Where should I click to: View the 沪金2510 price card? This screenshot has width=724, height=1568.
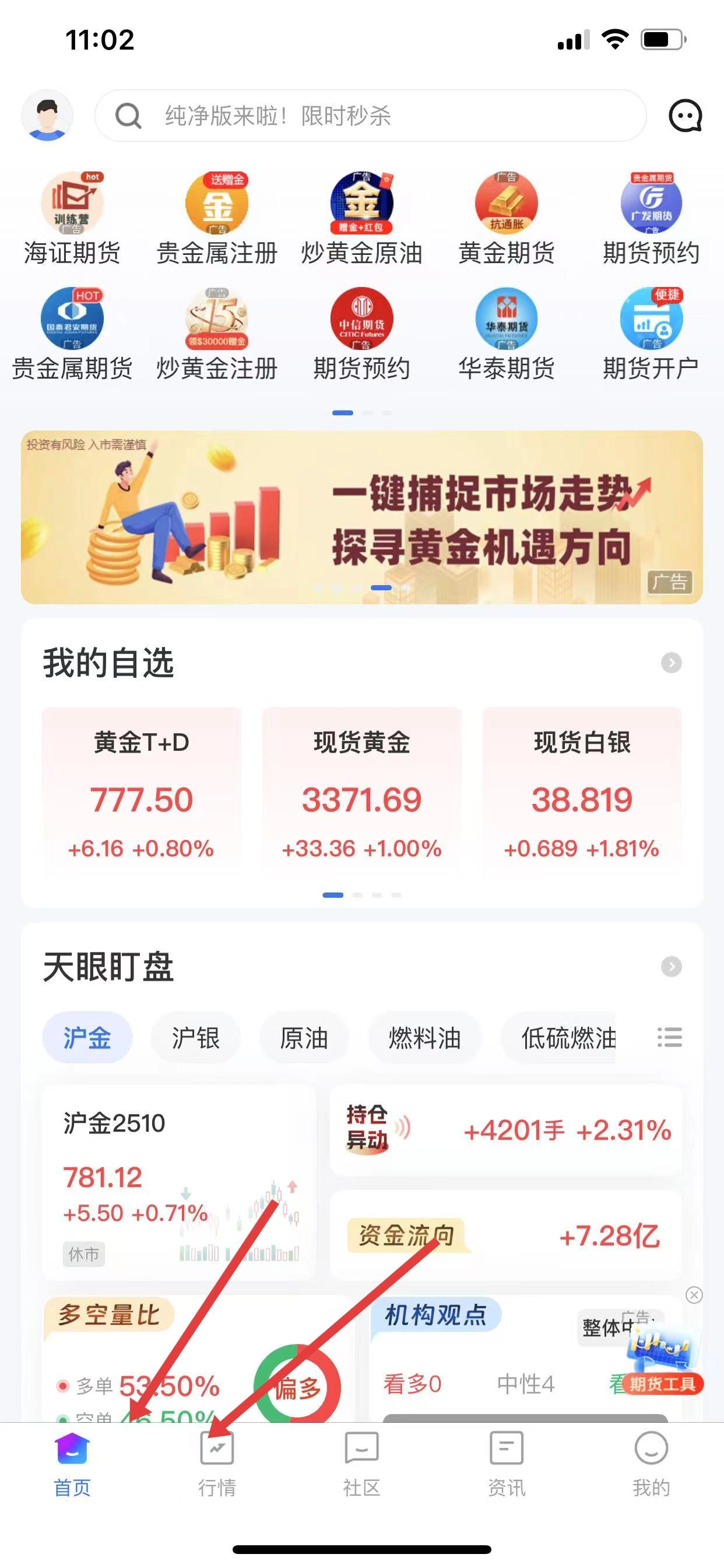pos(179,1182)
